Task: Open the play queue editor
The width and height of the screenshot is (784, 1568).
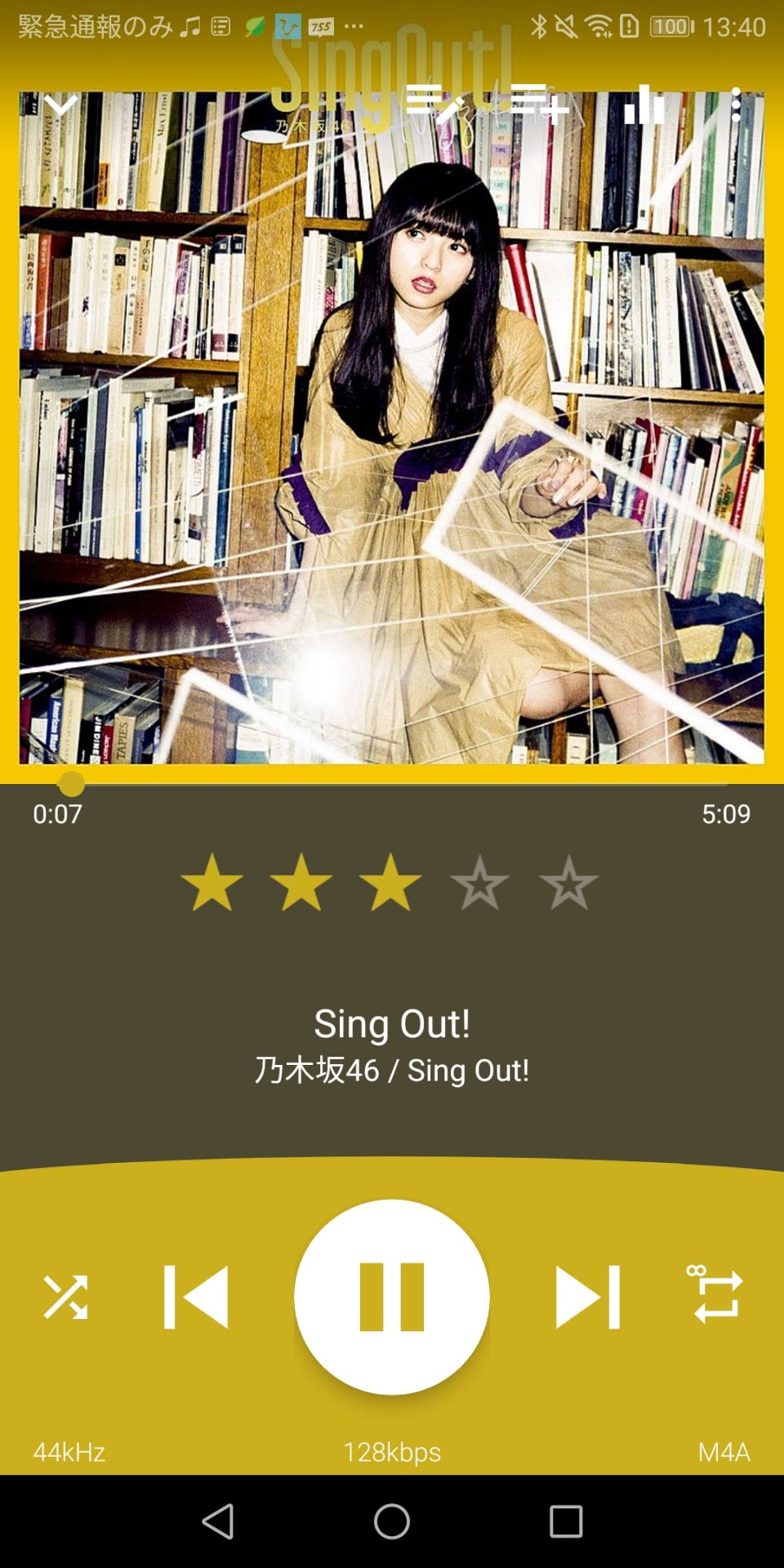Action: click(434, 104)
